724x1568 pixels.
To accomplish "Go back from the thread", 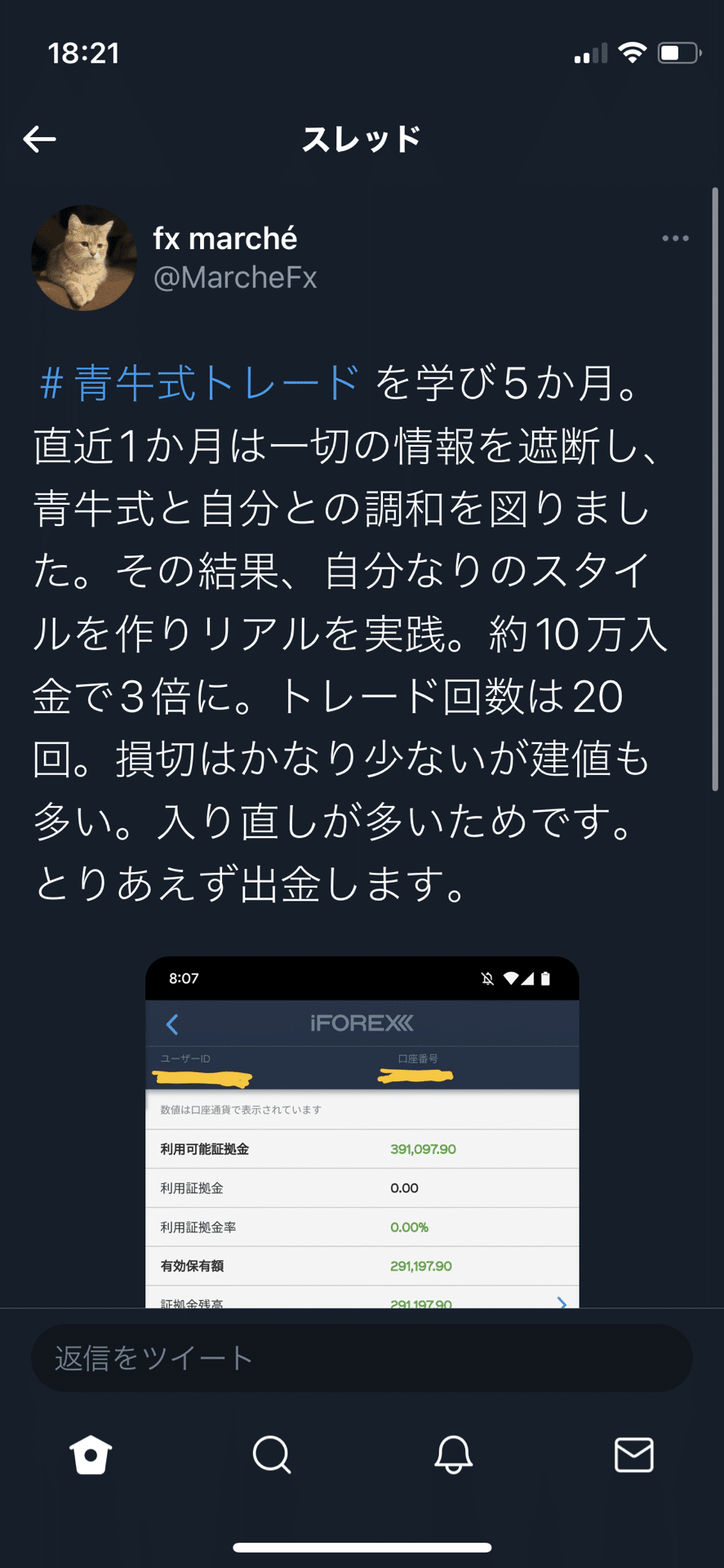I will 39,140.
